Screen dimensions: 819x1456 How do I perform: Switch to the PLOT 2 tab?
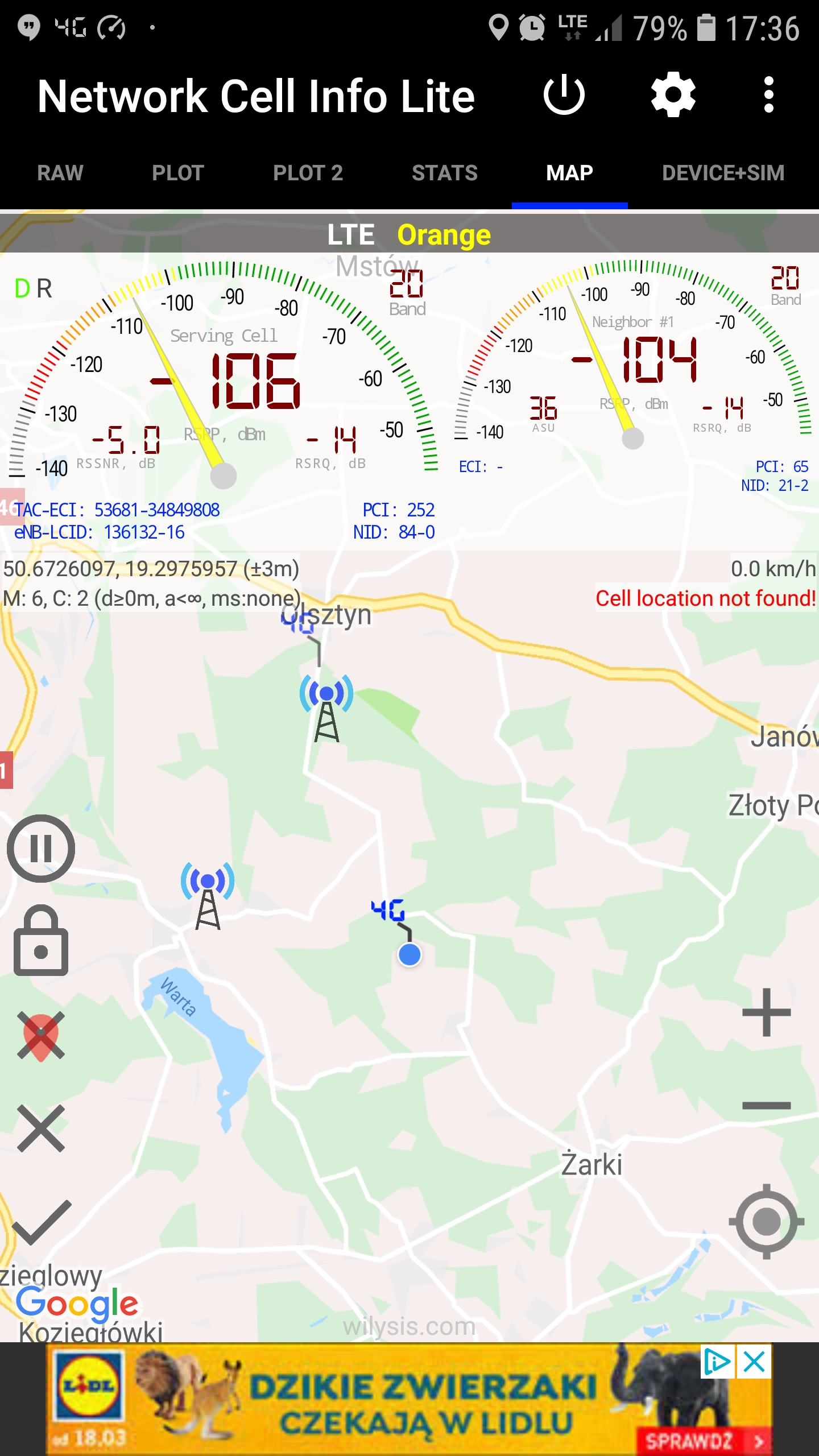[x=308, y=173]
